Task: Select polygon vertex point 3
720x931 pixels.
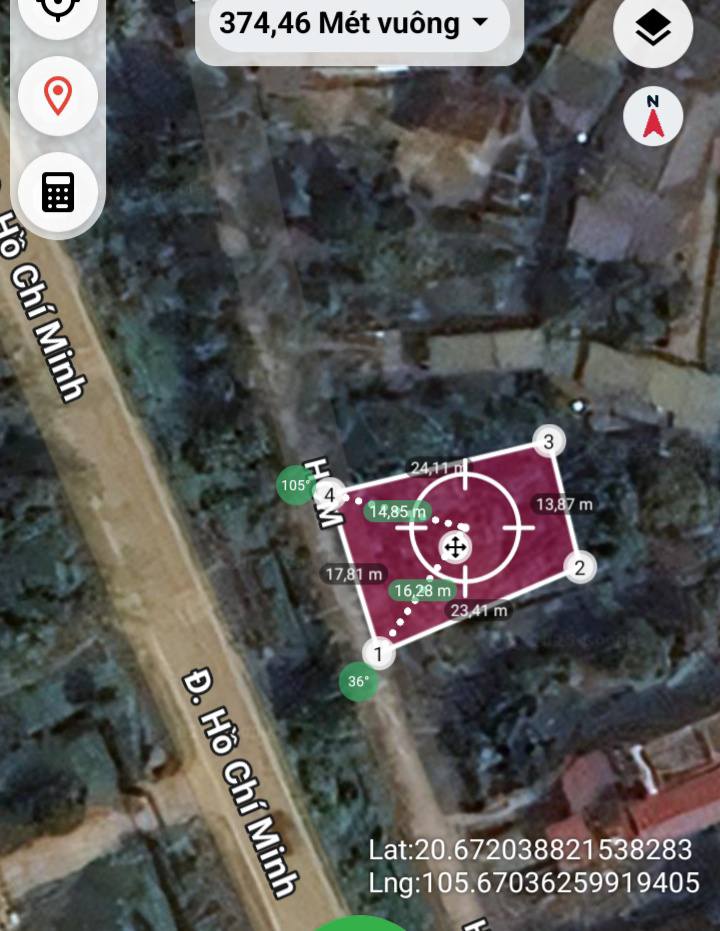Action: point(547,440)
